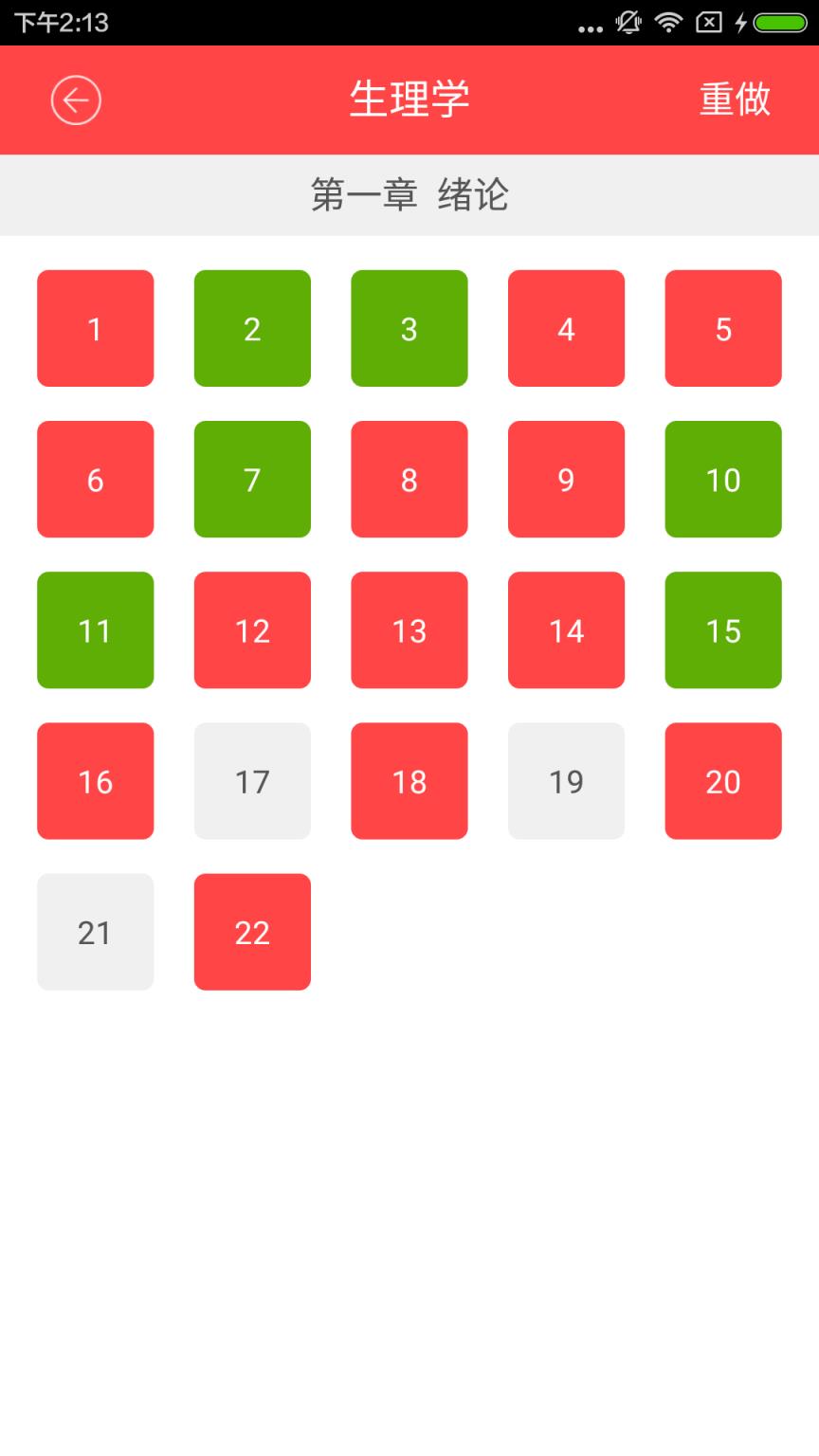
Task: Tap the back arrow in the title bar
Action: coord(76,100)
